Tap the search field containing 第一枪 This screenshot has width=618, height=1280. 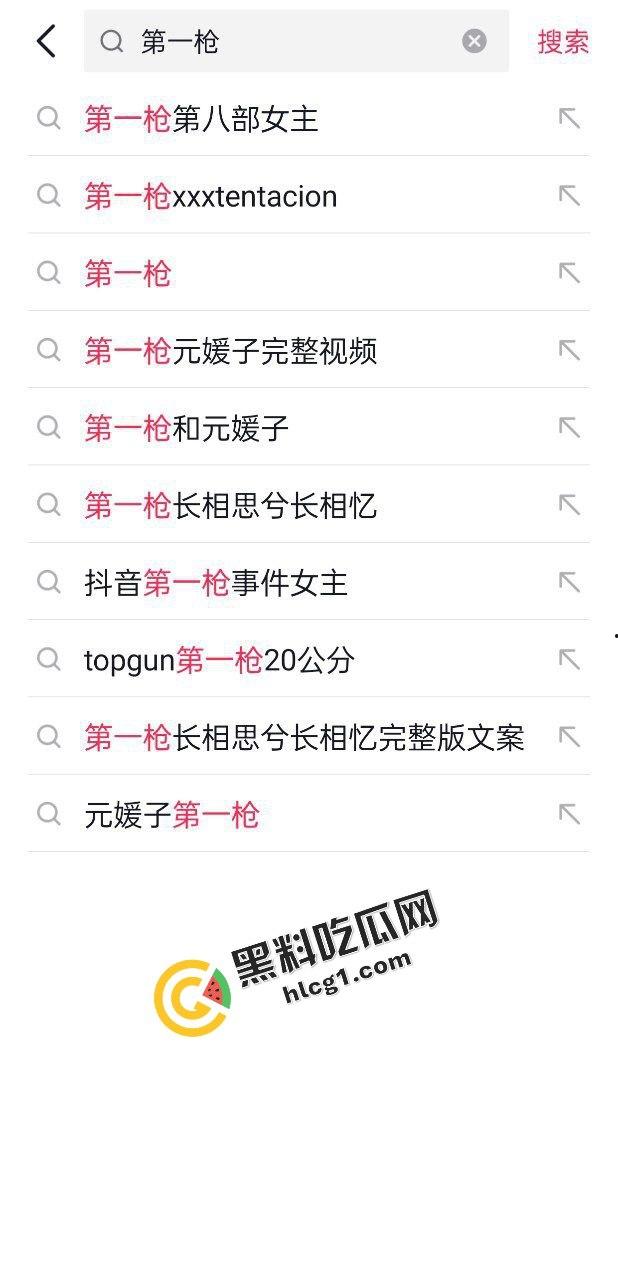click(290, 41)
